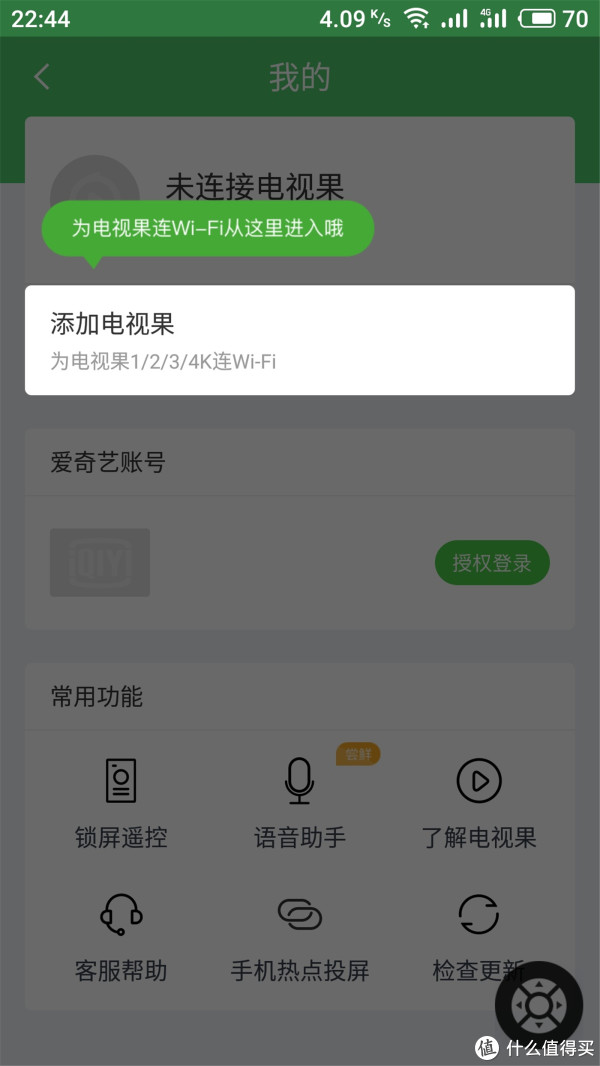The height and width of the screenshot is (1066, 600).
Task: Open 添加电视果 to connect Wi-Fi
Action: tap(300, 340)
